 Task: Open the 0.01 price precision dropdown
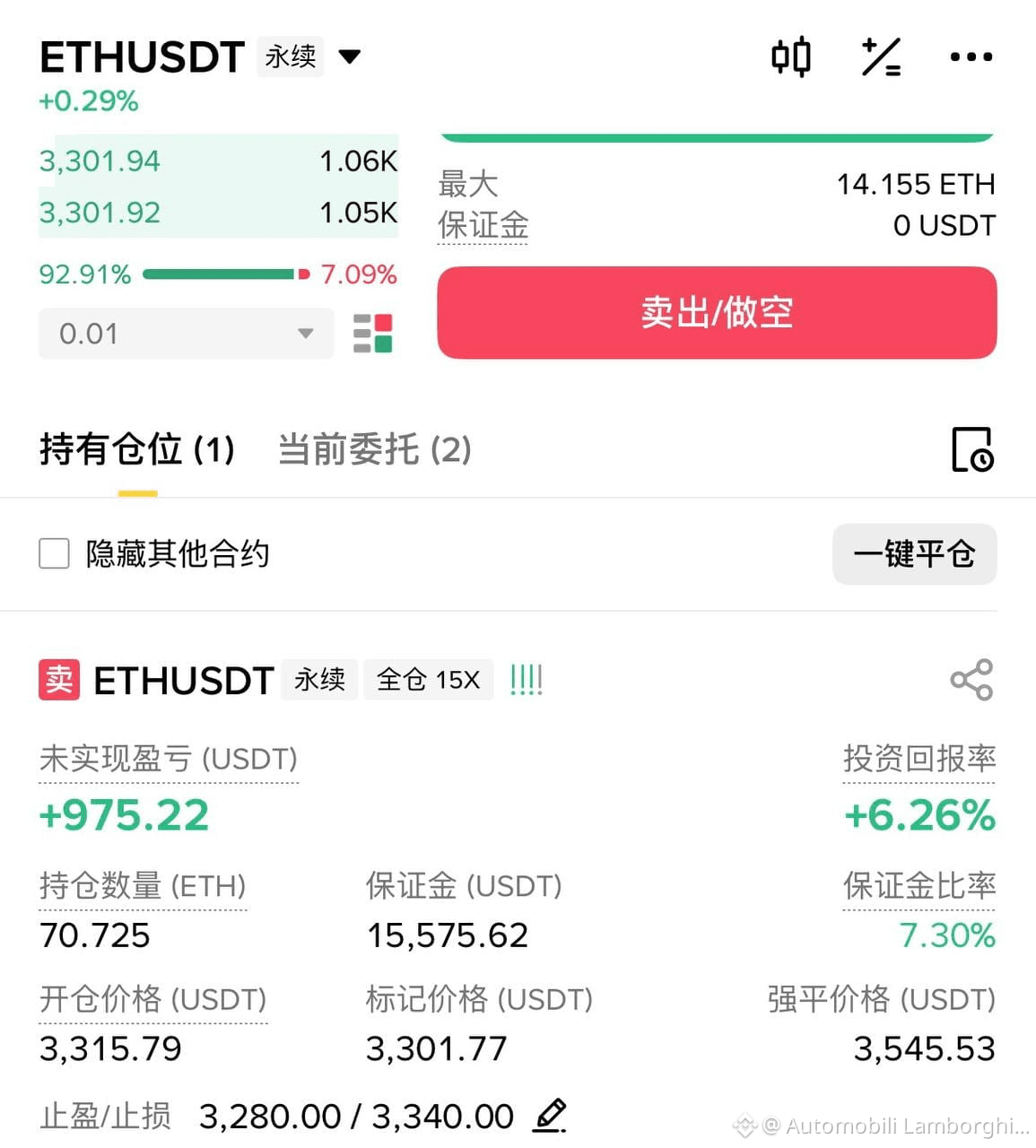click(x=184, y=333)
